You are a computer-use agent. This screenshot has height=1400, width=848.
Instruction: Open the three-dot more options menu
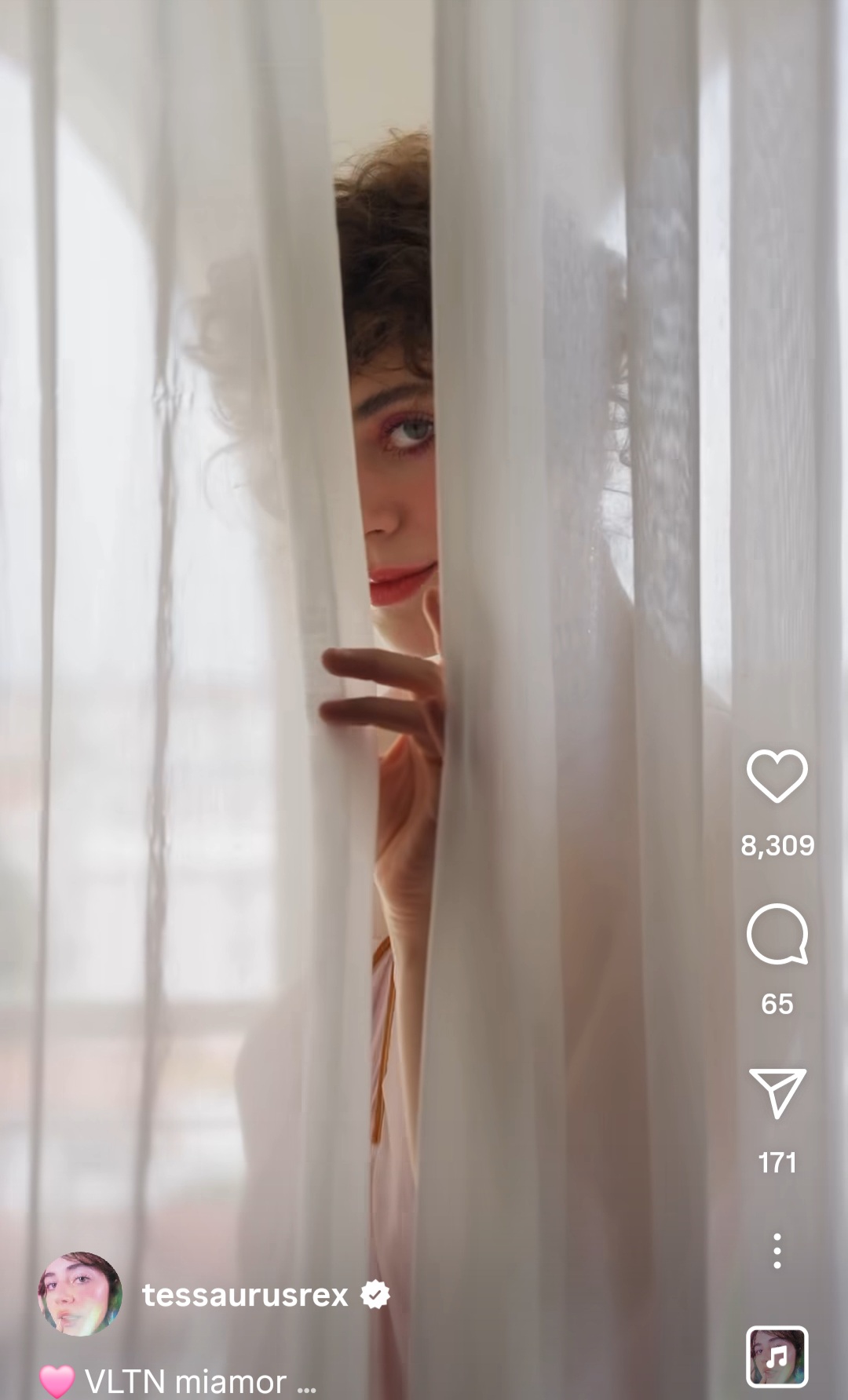(777, 1251)
